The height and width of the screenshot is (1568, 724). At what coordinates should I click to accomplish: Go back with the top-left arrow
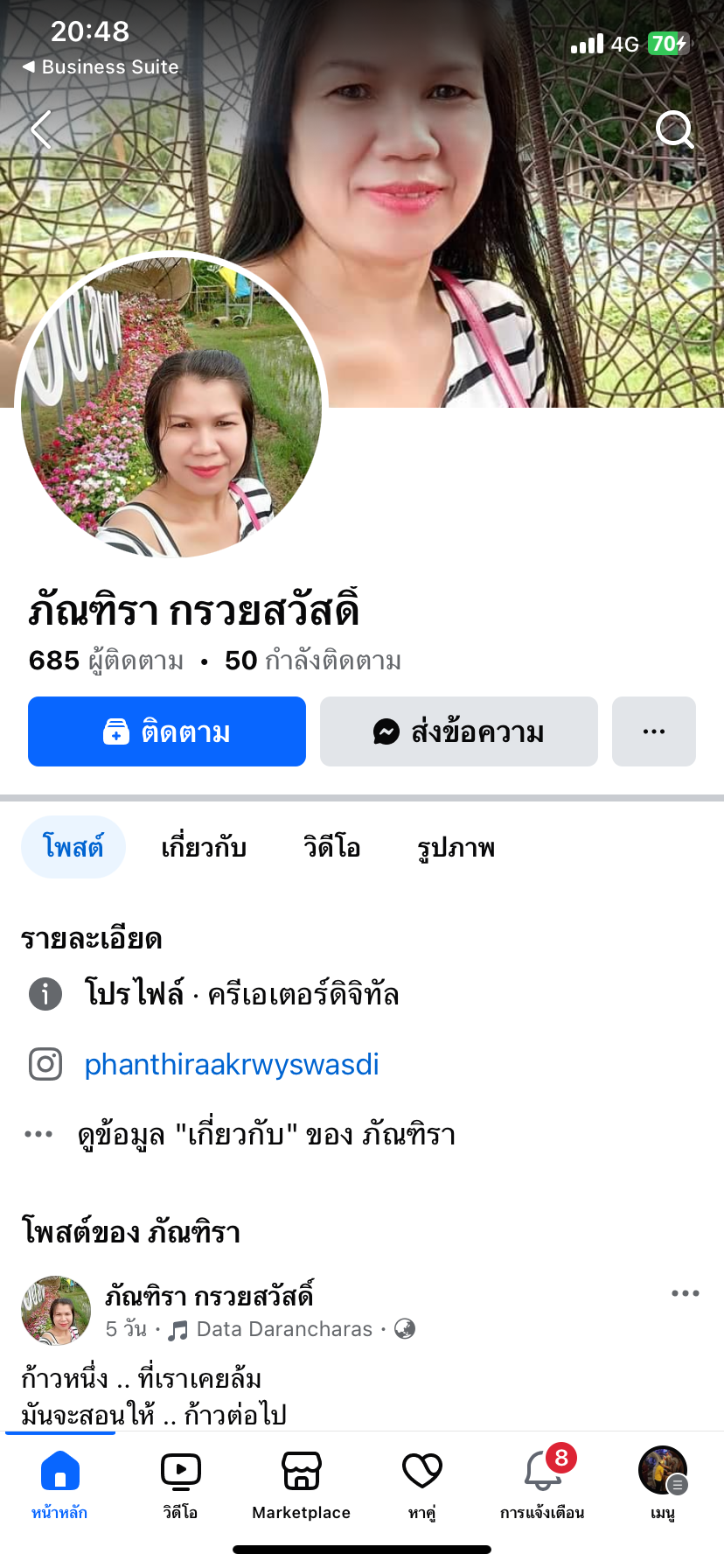pos(41,130)
